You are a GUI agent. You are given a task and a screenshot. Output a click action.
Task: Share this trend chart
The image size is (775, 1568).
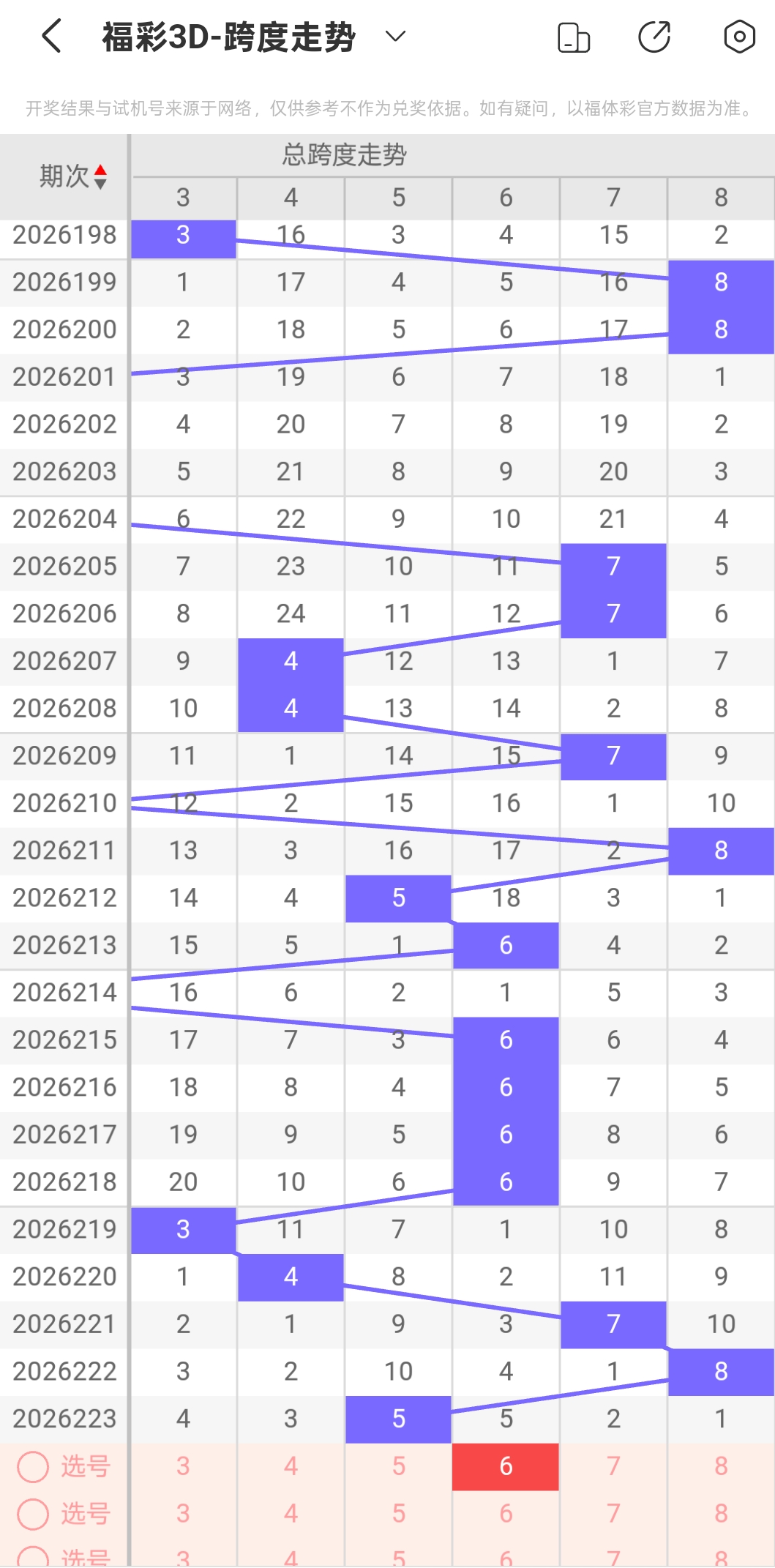[654, 37]
